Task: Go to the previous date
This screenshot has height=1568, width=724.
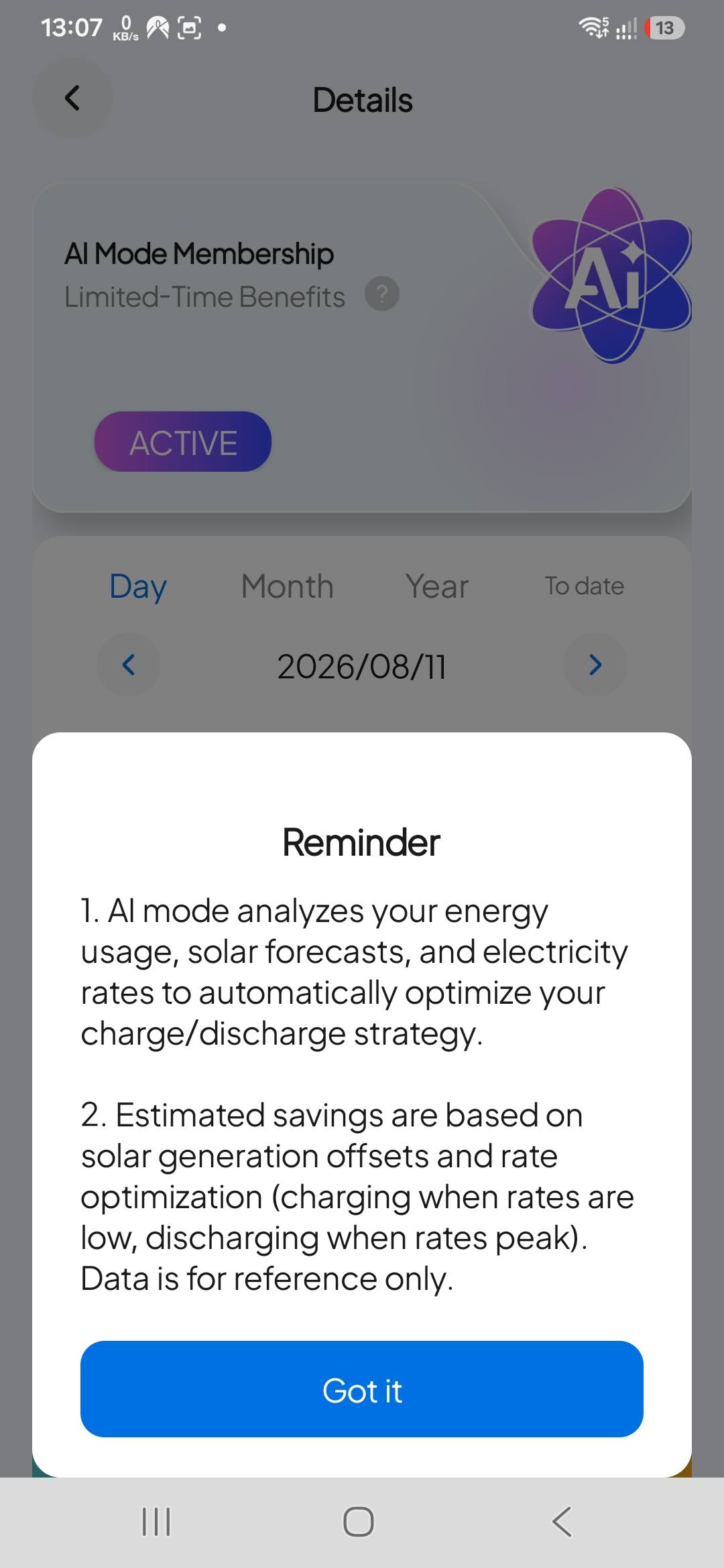Action: click(x=129, y=665)
